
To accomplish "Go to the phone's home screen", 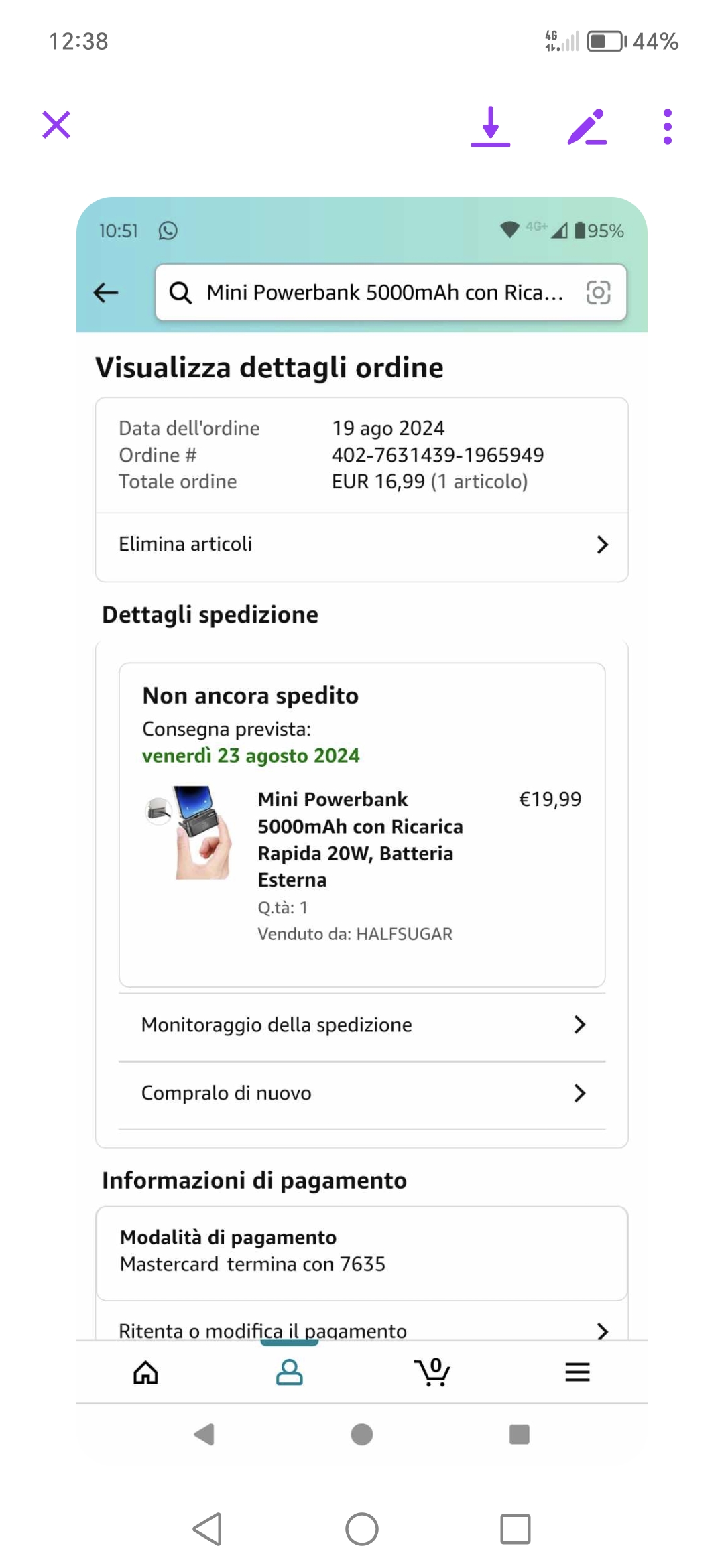I will click(362, 1529).
